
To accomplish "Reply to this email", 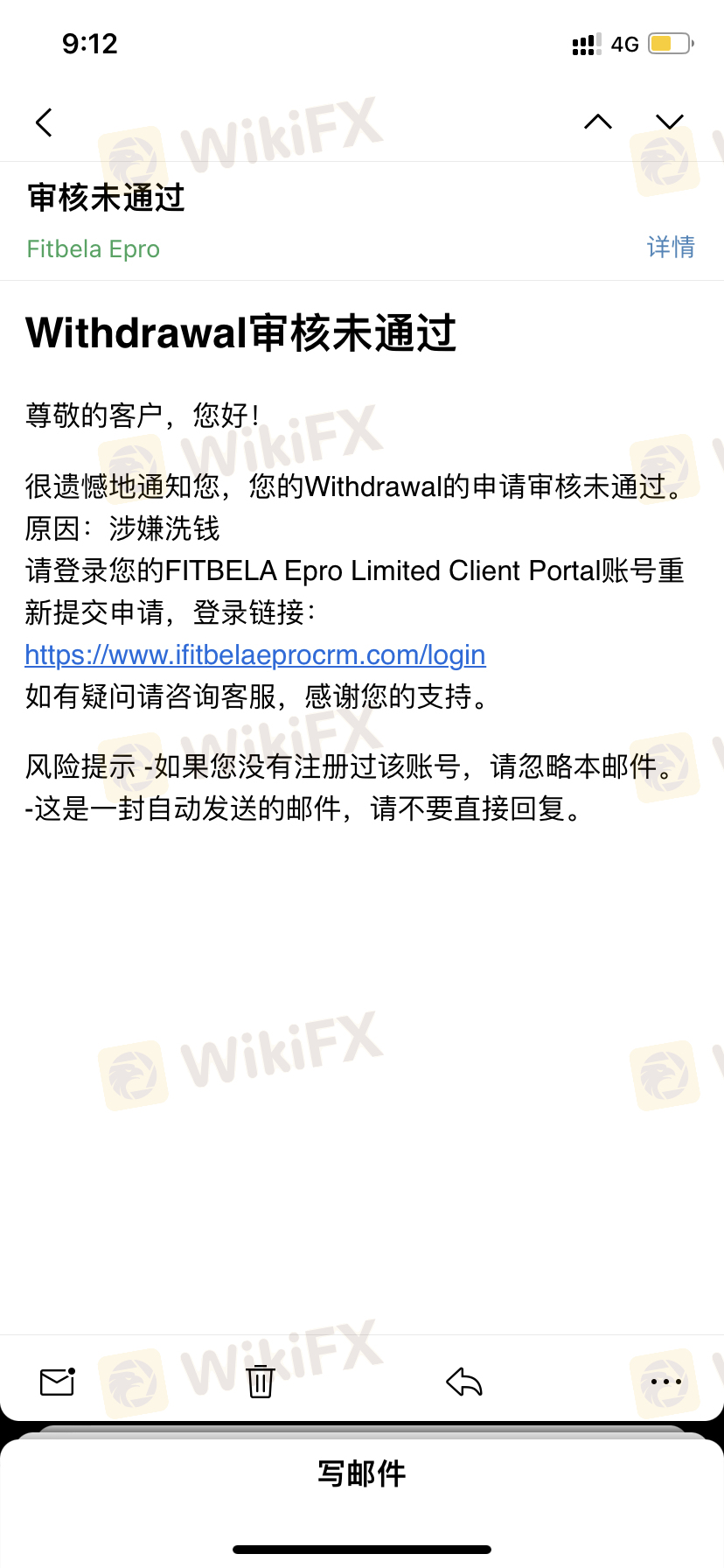I will pyautogui.click(x=464, y=1382).
